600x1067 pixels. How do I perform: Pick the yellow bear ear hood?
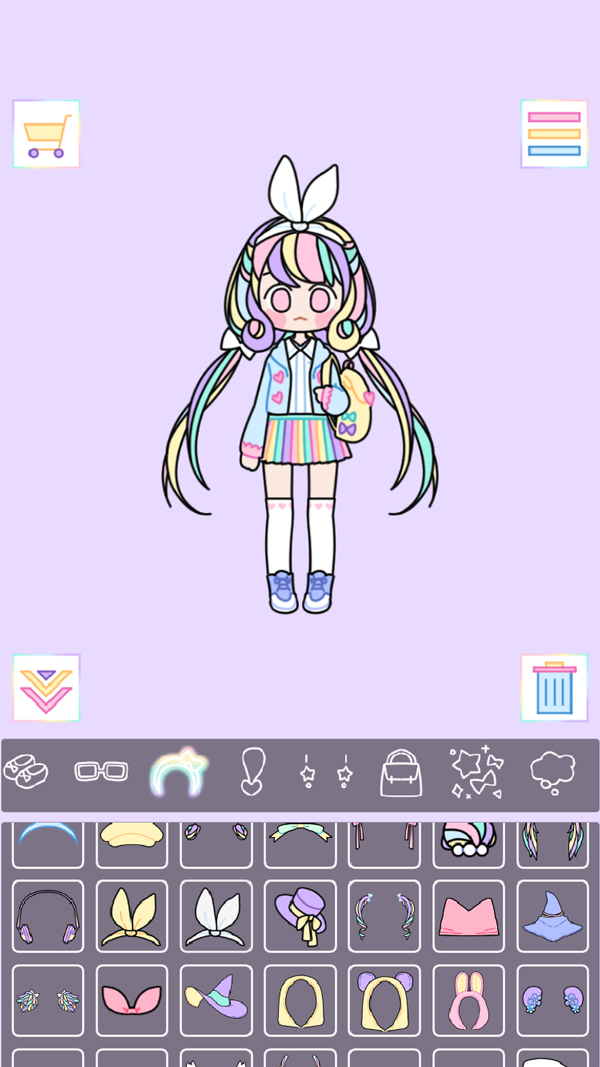[x=384, y=1000]
